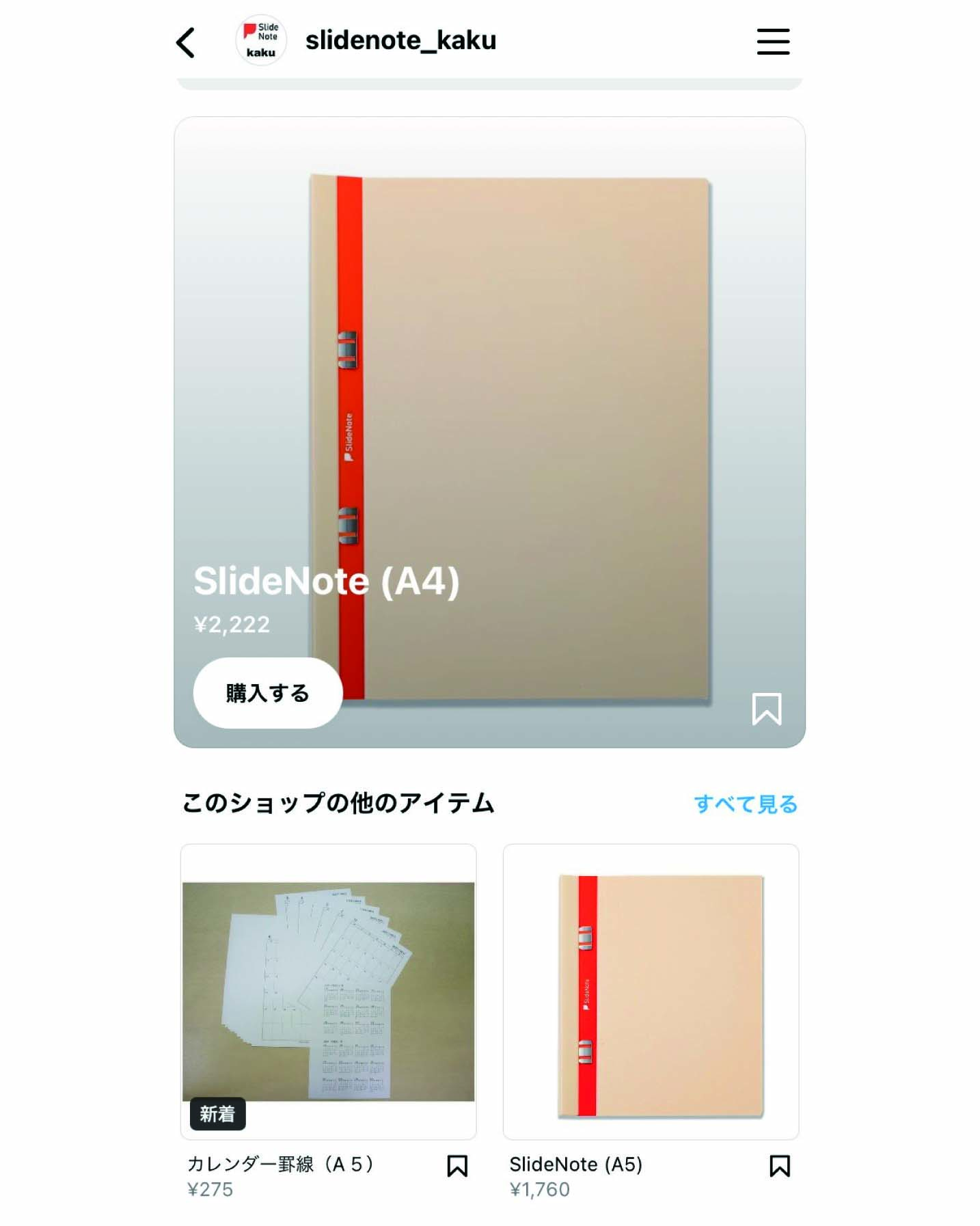This screenshot has height=1226, width=980.
Task: Open the カレンダー罫線 (A5) product
Action: tap(328, 991)
